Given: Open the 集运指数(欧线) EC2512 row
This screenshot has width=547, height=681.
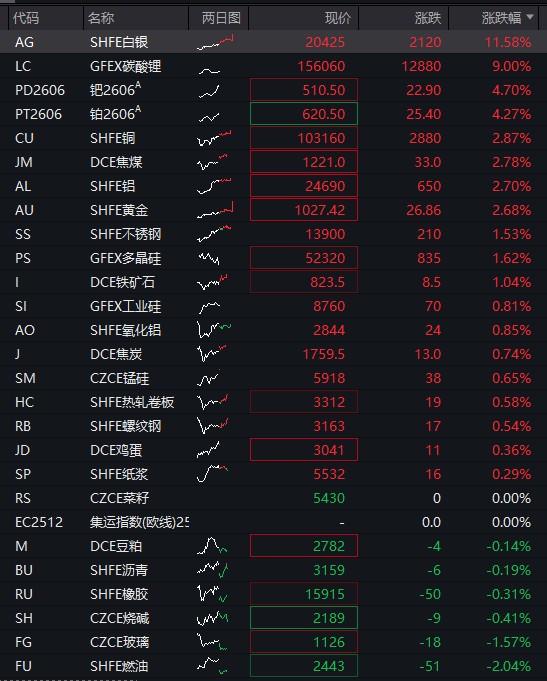Looking at the screenshot, I should pyautogui.click(x=273, y=522).
